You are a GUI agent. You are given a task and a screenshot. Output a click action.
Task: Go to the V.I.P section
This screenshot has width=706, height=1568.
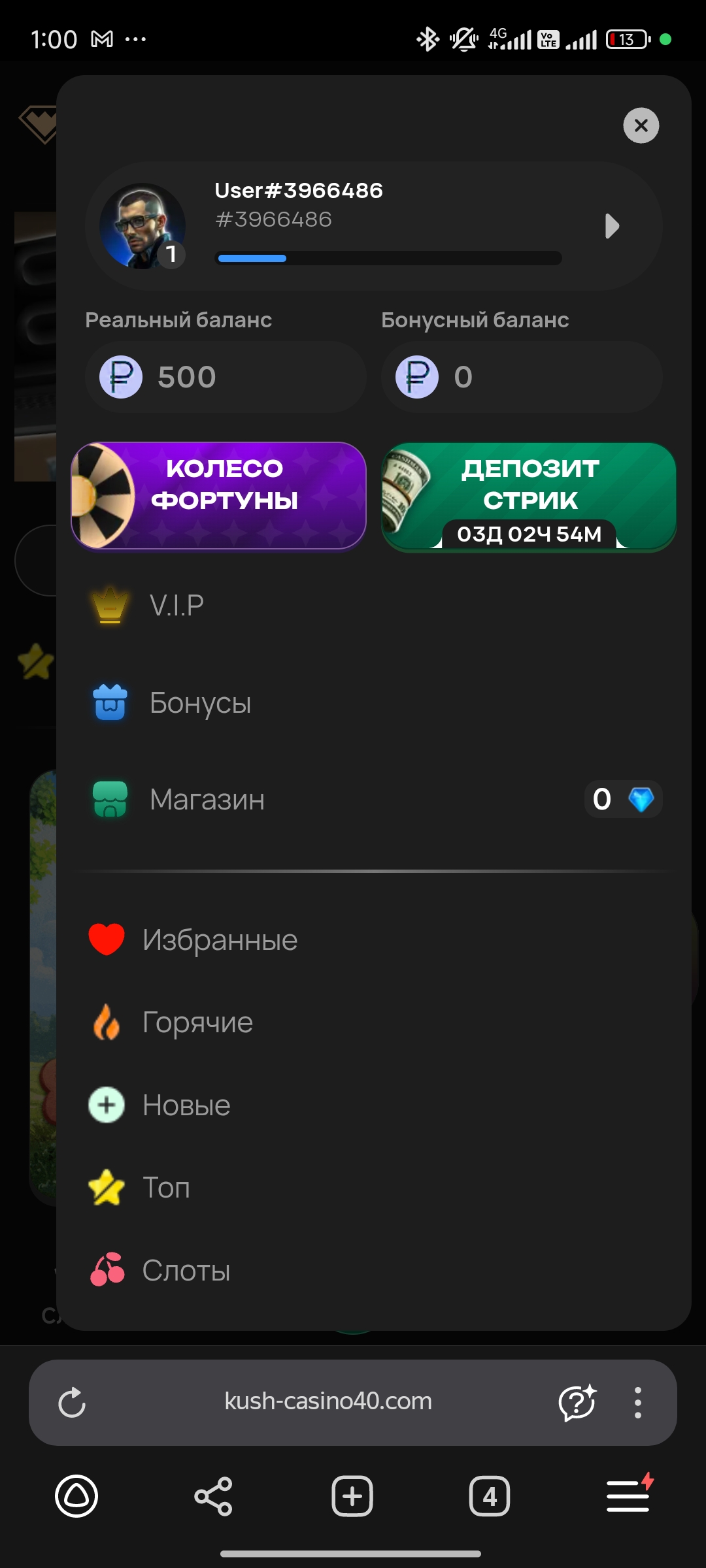176,606
